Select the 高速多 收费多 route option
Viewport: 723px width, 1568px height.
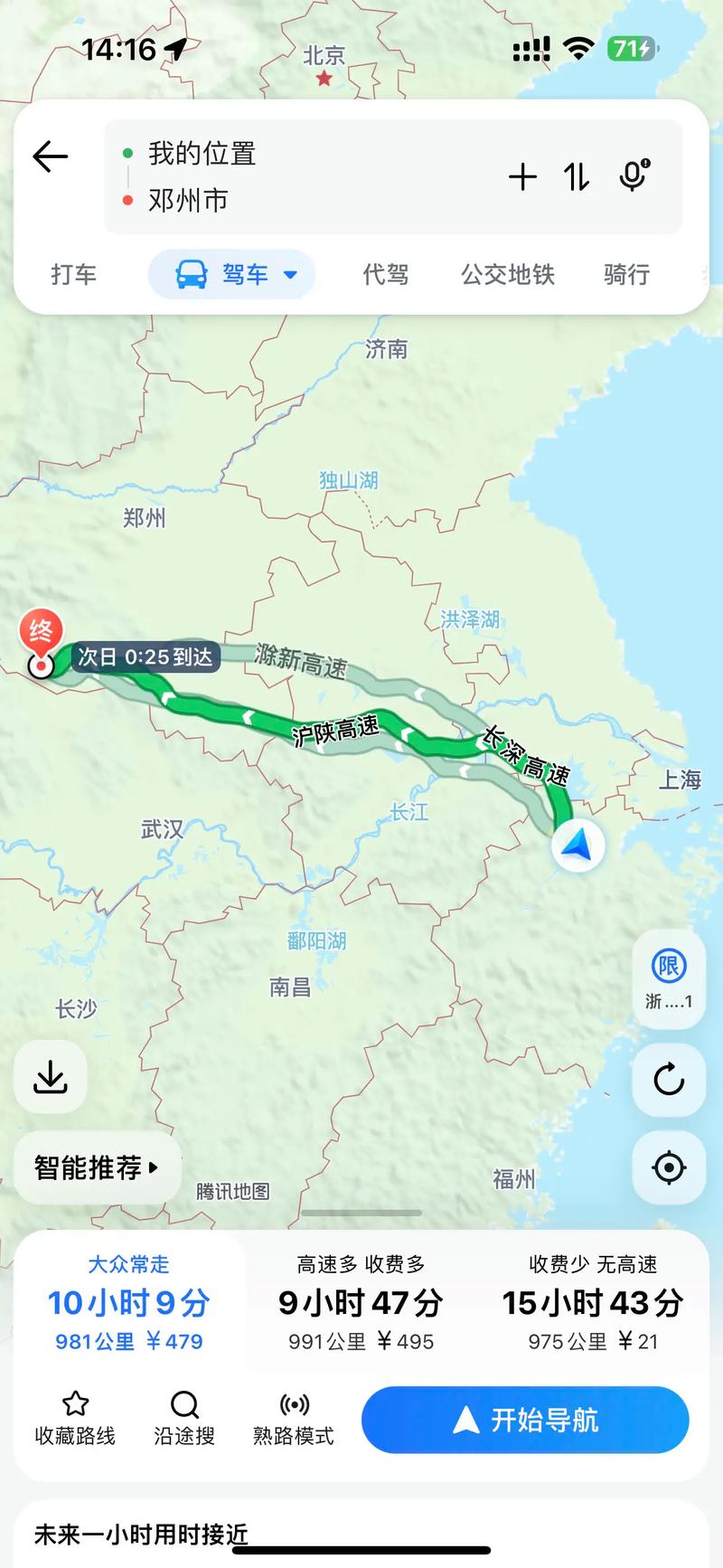(361, 1304)
